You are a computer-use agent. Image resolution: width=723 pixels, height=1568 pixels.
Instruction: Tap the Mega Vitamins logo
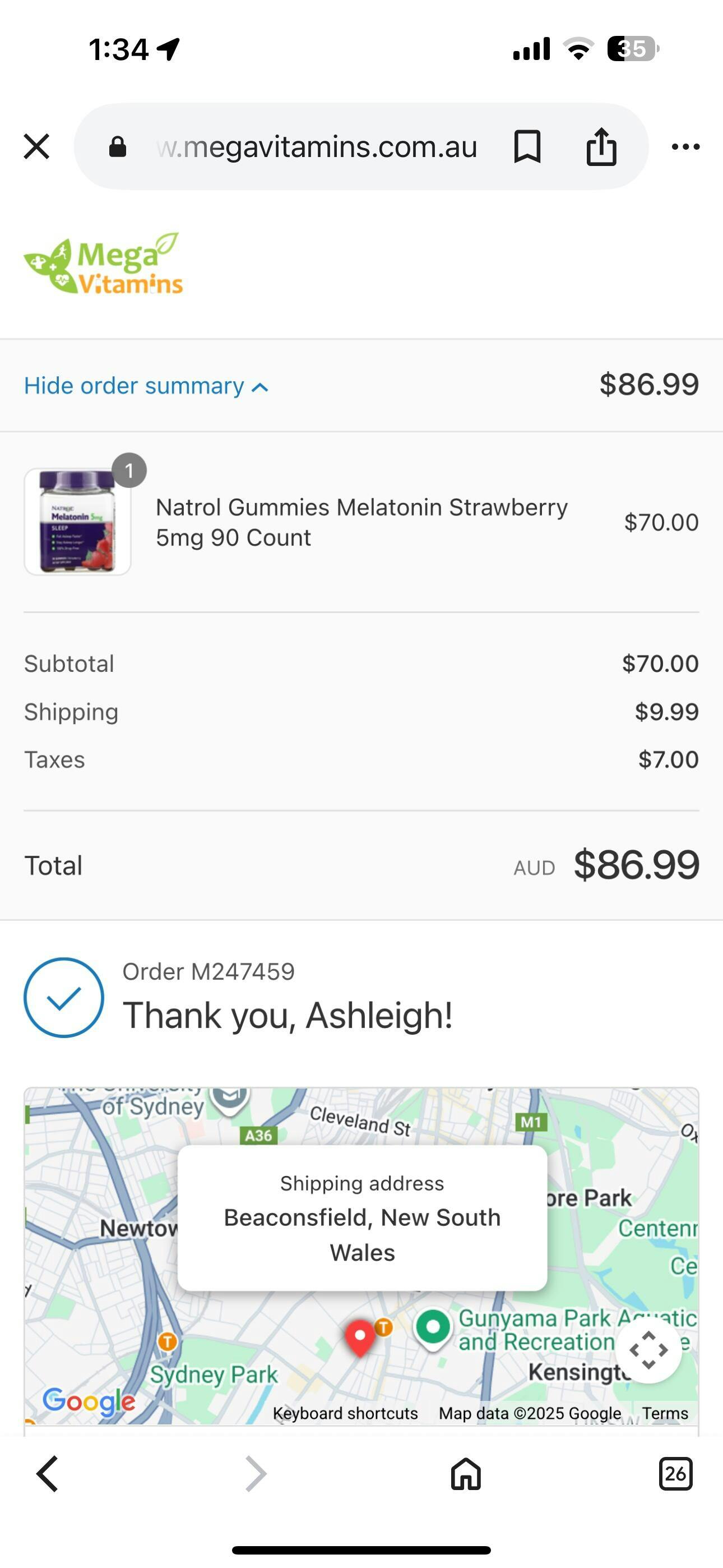tap(104, 264)
